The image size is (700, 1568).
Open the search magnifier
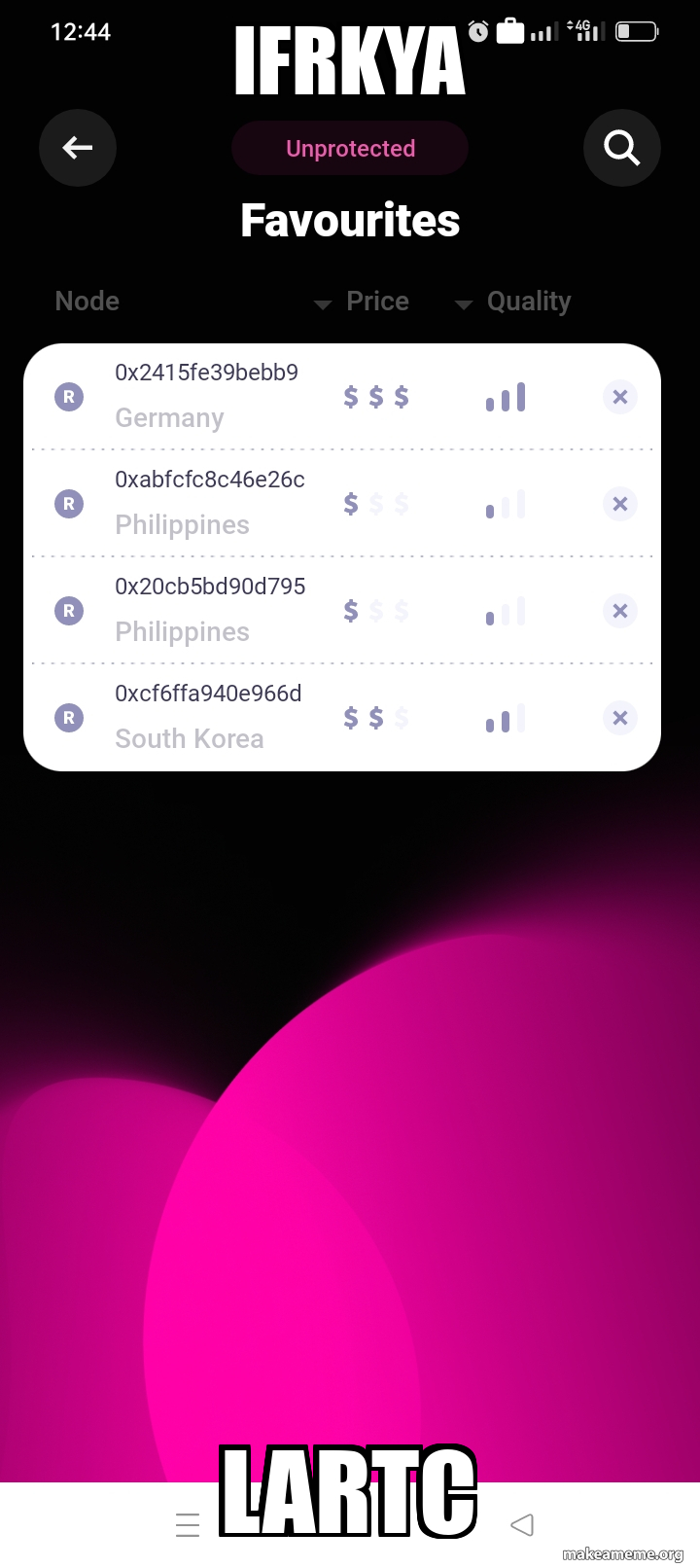pyautogui.click(x=622, y=148)
